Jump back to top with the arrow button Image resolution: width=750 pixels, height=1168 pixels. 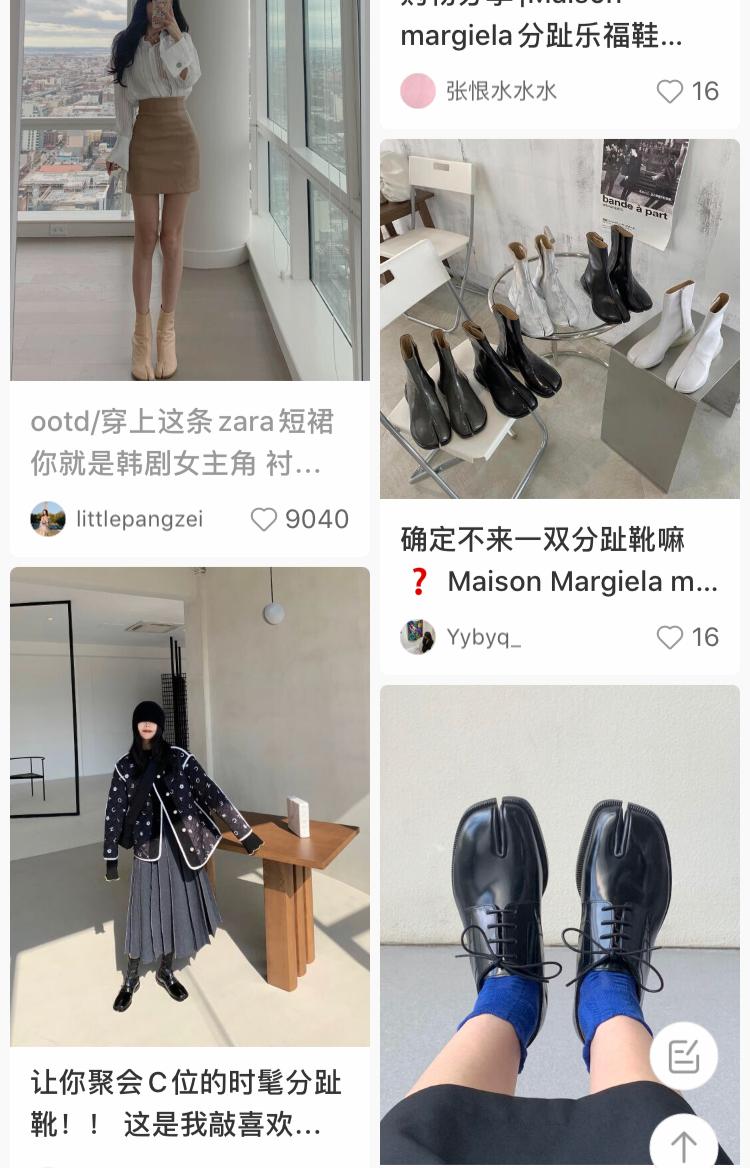click(684, 1145)
